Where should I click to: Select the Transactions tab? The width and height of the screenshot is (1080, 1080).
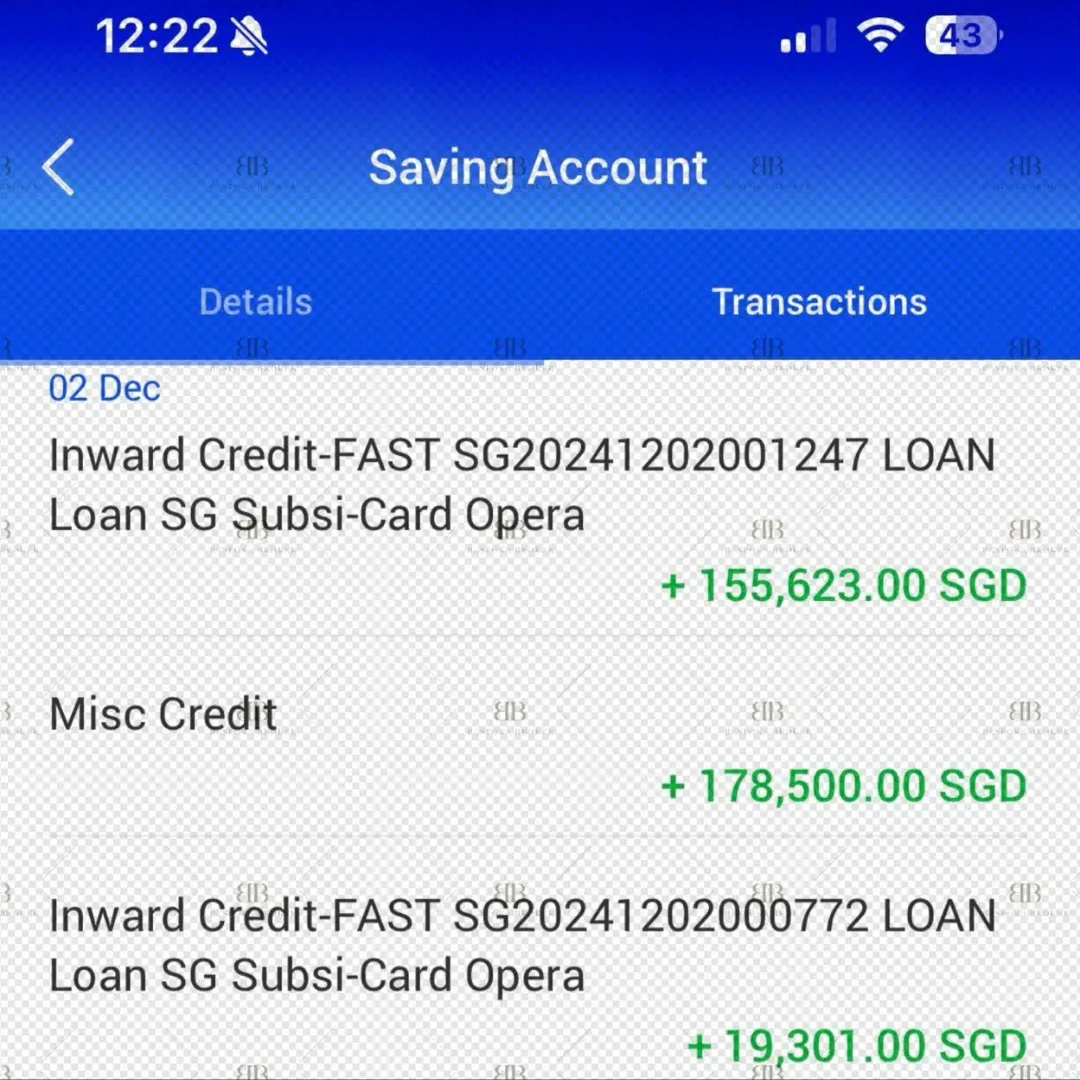(819, 301)
